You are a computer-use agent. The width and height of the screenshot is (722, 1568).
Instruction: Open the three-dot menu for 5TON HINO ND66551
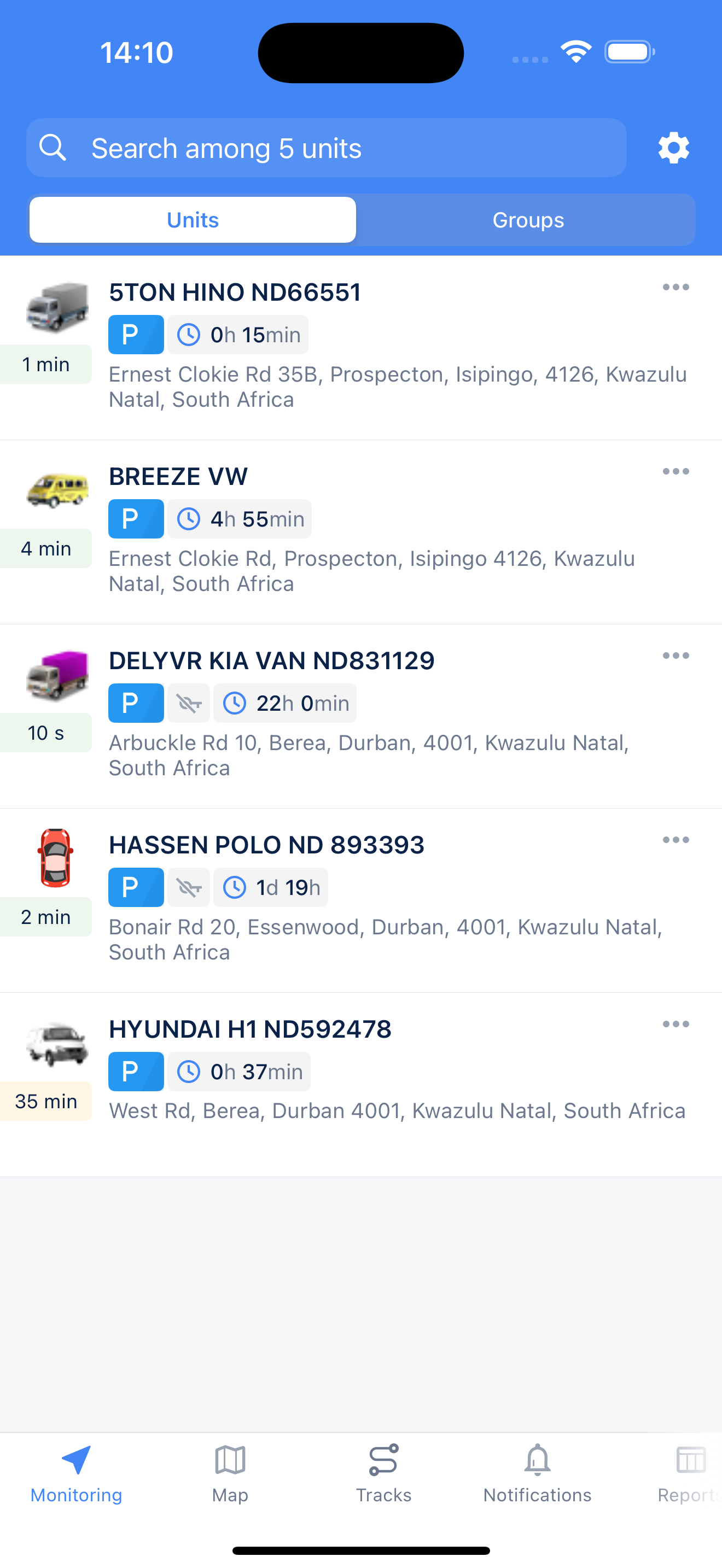676,288
